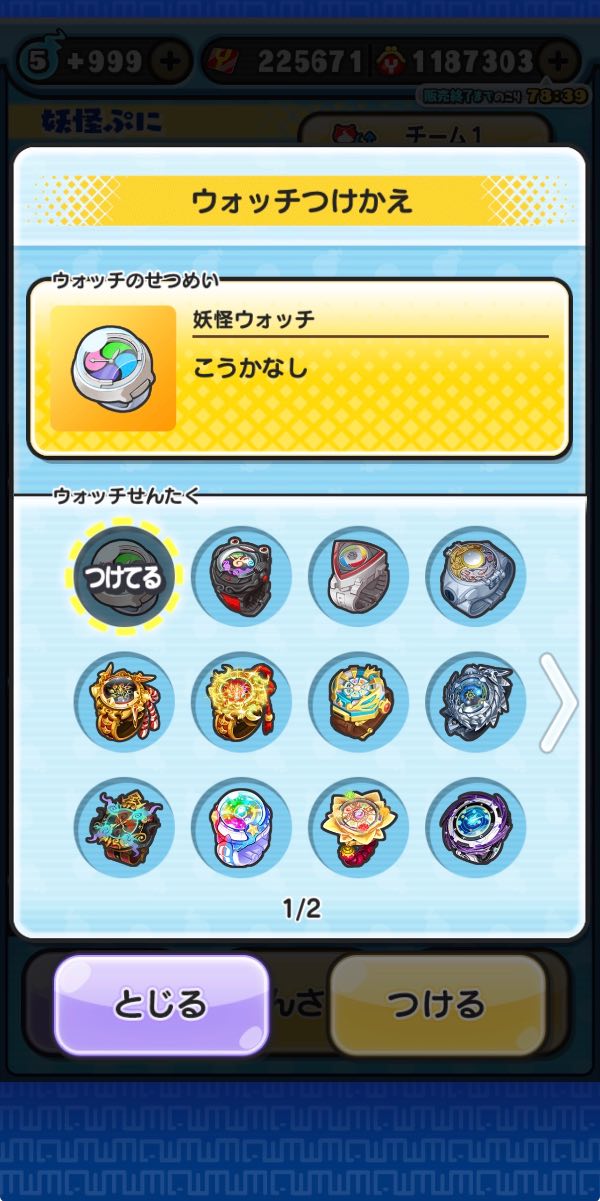
Task: Select the currently equipped つけてる watch
Action: pos(124,576)
